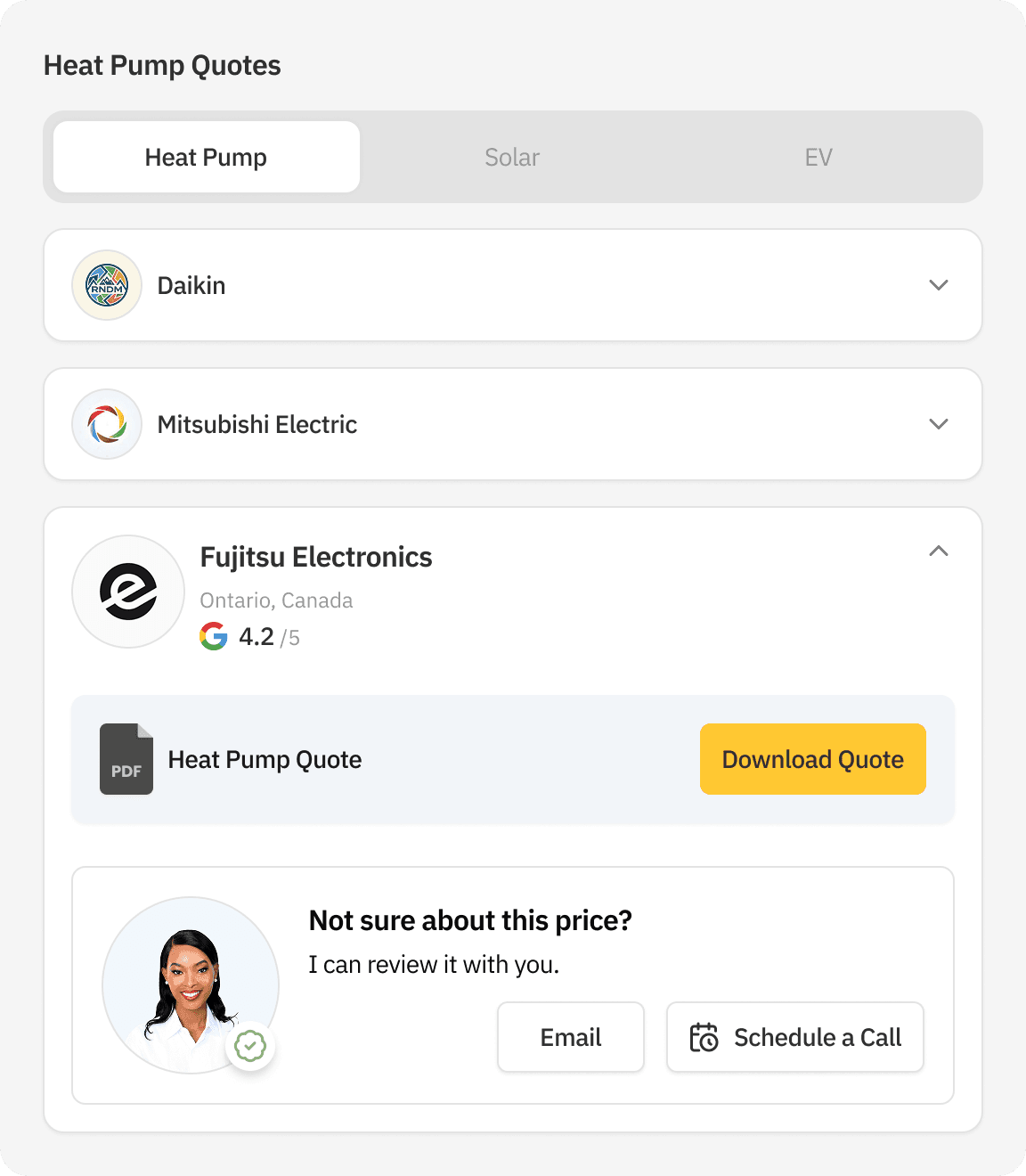The image size is (1026, 1176).
Task: Click the Google logo beside the rating
Action: click(x=214, y=636)
